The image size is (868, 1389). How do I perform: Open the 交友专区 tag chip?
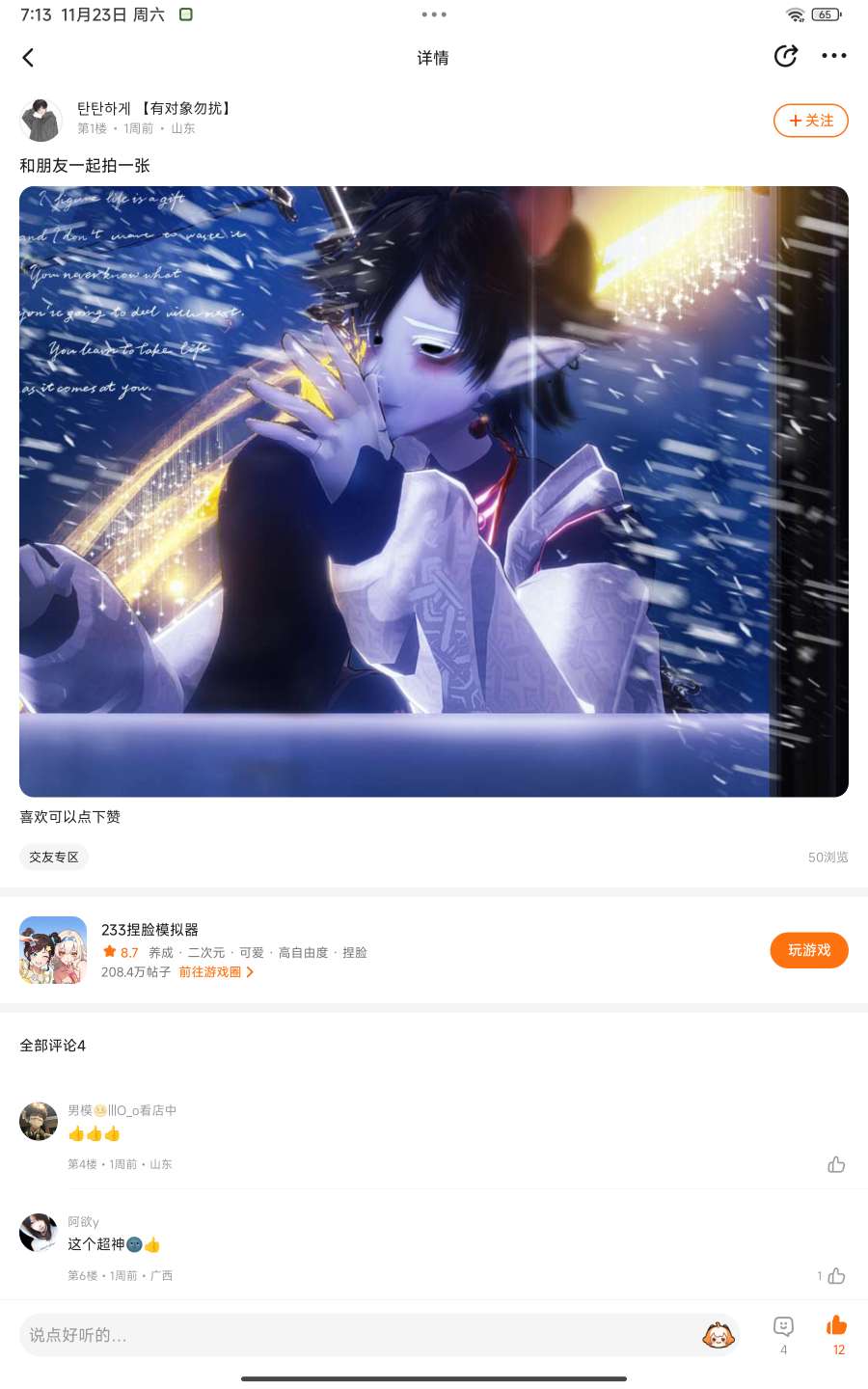coord(54,858)
